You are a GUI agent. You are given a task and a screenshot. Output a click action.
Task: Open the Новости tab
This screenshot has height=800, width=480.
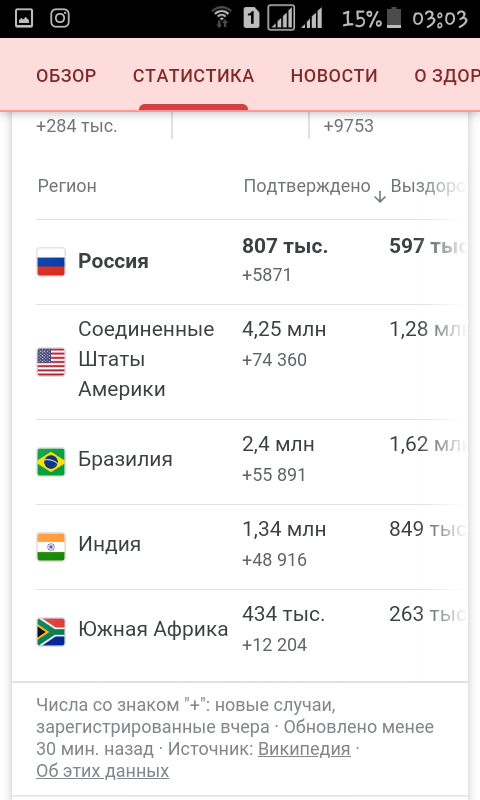tap(334, 76)
